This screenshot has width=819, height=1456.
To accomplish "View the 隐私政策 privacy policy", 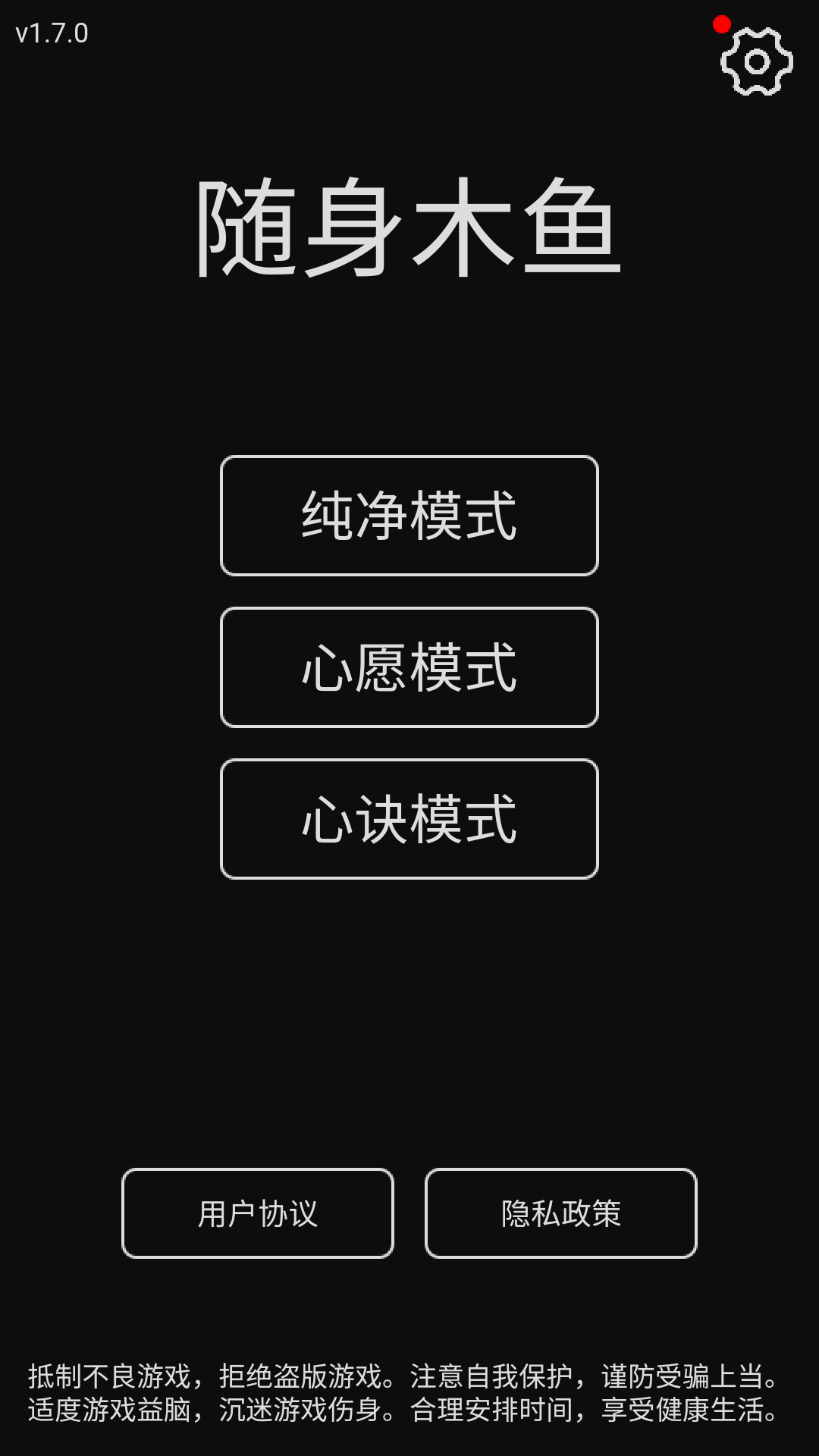I will coord(561,1213).
